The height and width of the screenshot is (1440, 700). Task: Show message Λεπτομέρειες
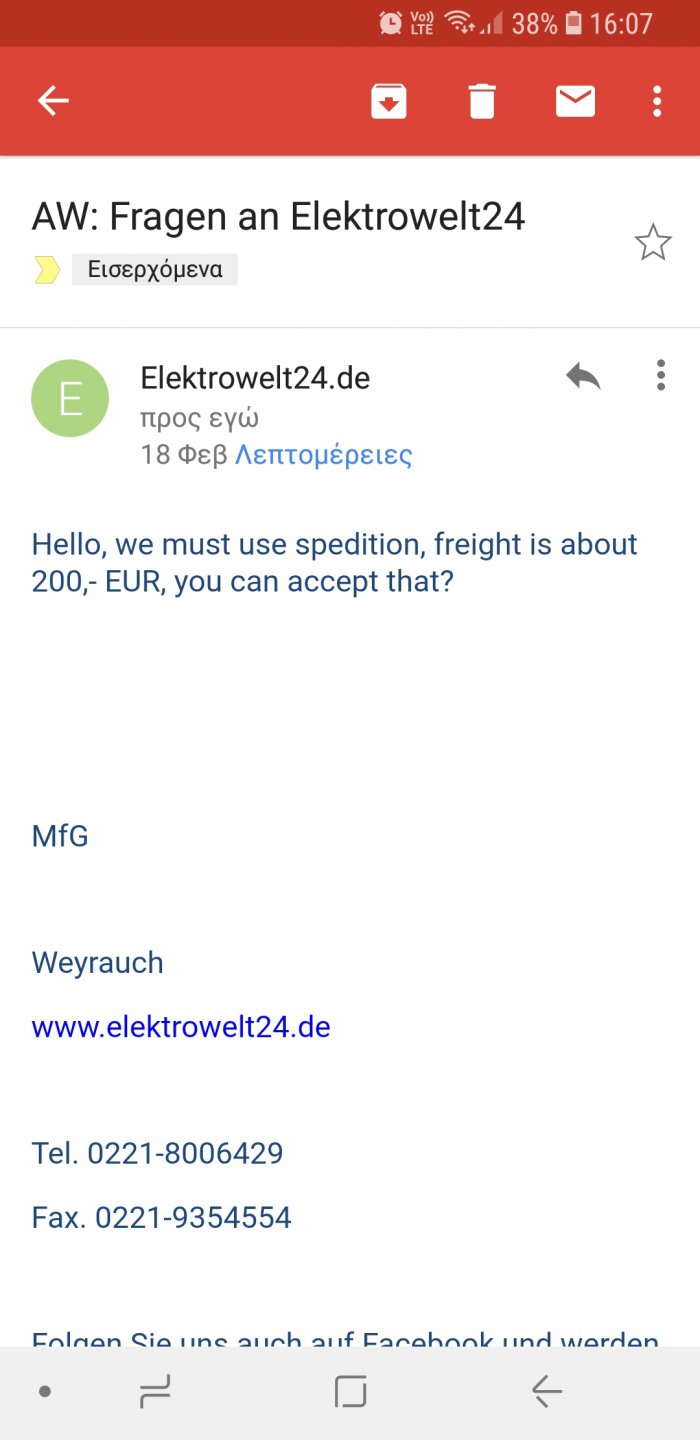323,455
